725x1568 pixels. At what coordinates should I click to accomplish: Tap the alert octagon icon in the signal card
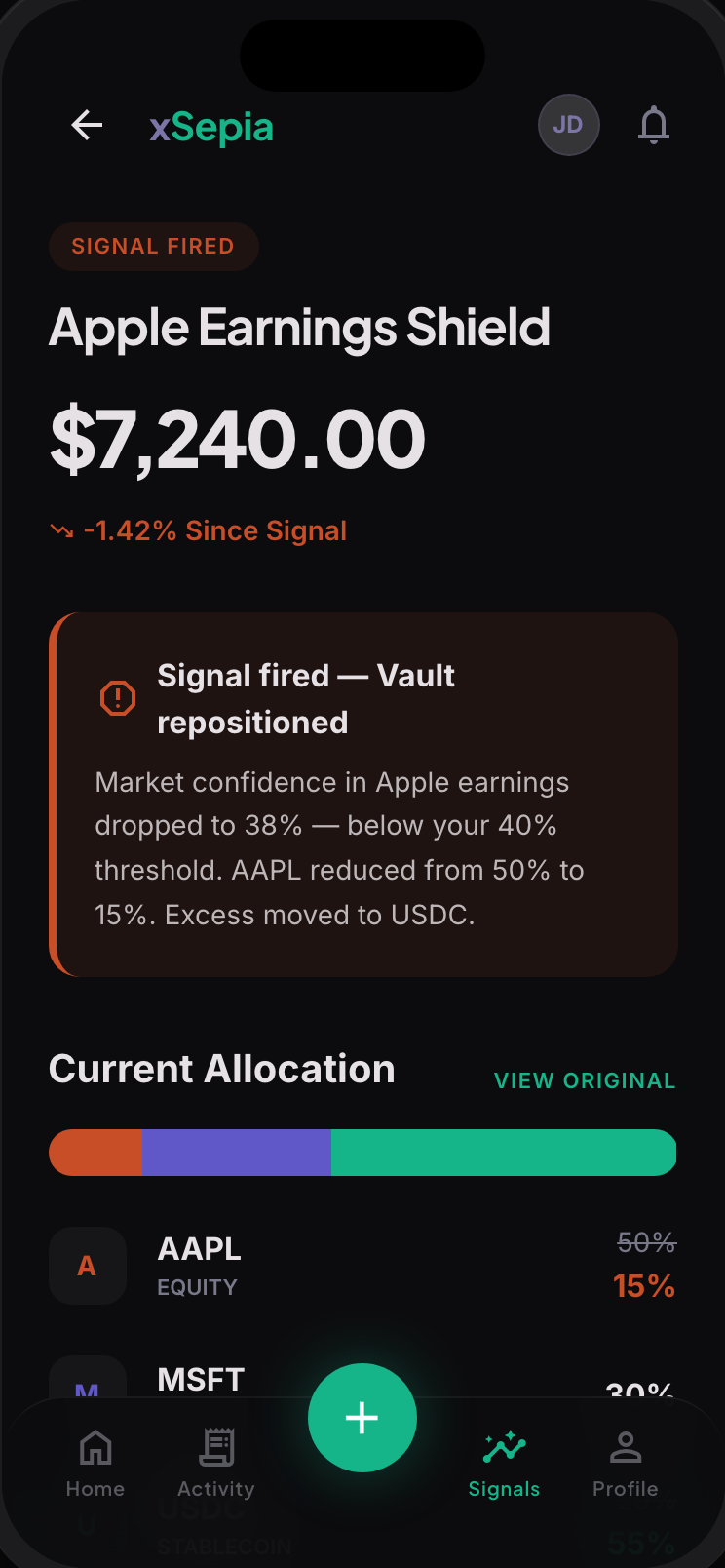tap(118, 697)
